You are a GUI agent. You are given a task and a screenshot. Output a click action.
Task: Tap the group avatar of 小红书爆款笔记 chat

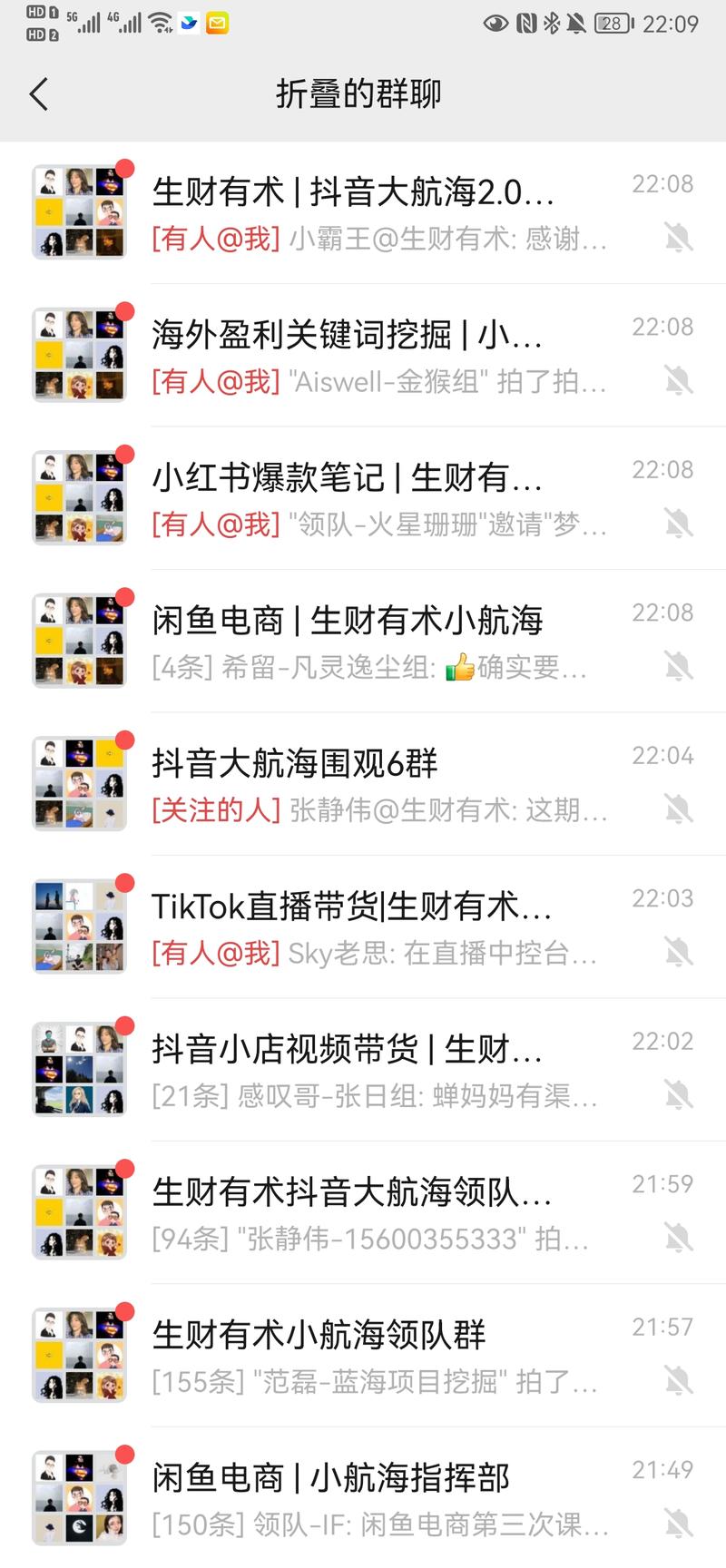point(79,495)
